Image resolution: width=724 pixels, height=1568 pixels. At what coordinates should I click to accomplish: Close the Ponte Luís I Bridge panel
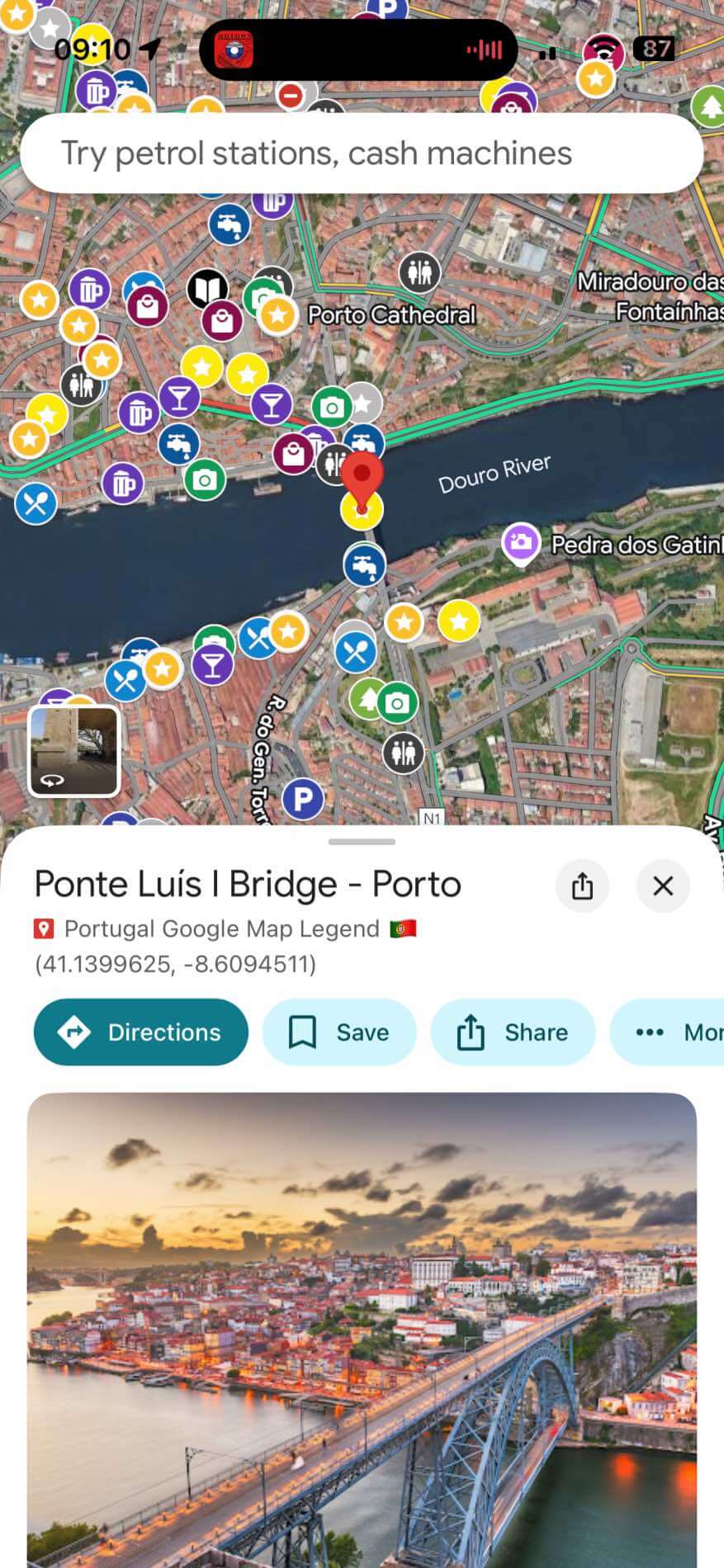click(x=663, y=886)
